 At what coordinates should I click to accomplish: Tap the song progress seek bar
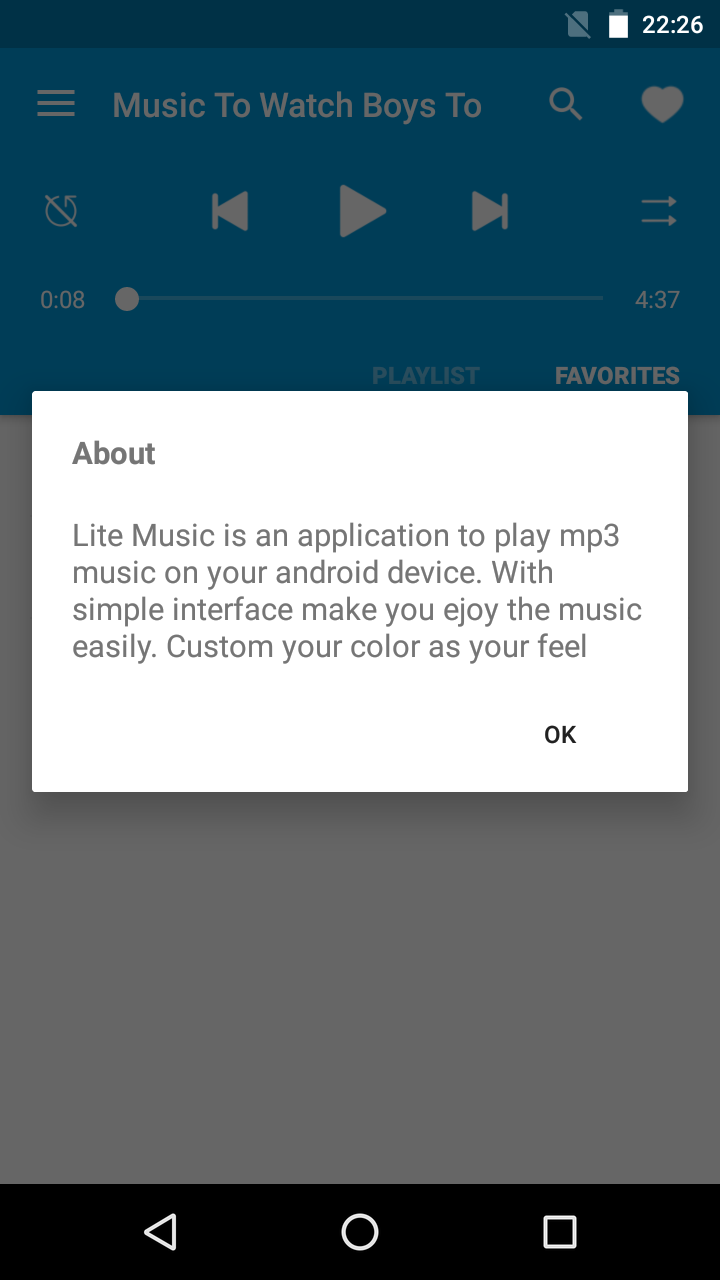click(x=365, y=299)
